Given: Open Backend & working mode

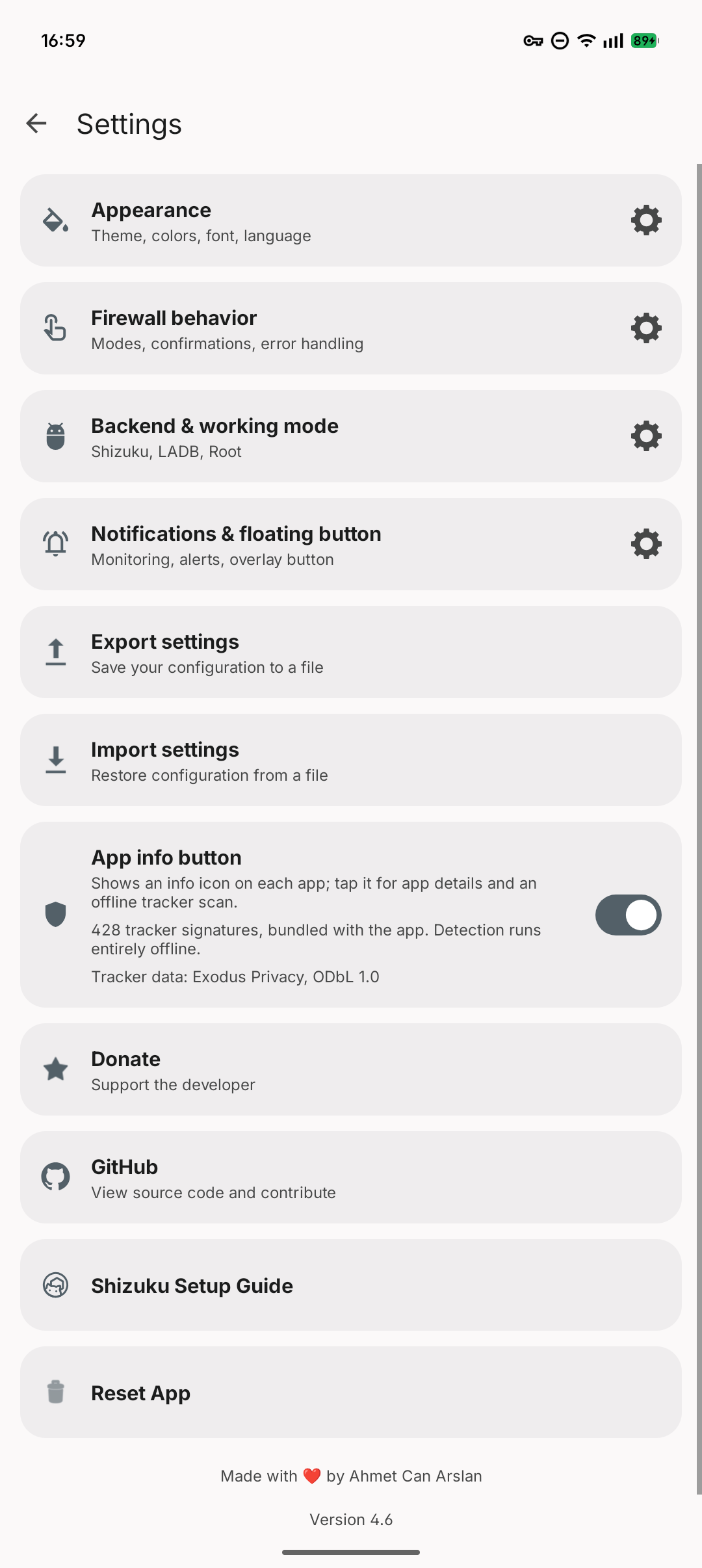Looking at the screenshot, I should tap(351, 436).
